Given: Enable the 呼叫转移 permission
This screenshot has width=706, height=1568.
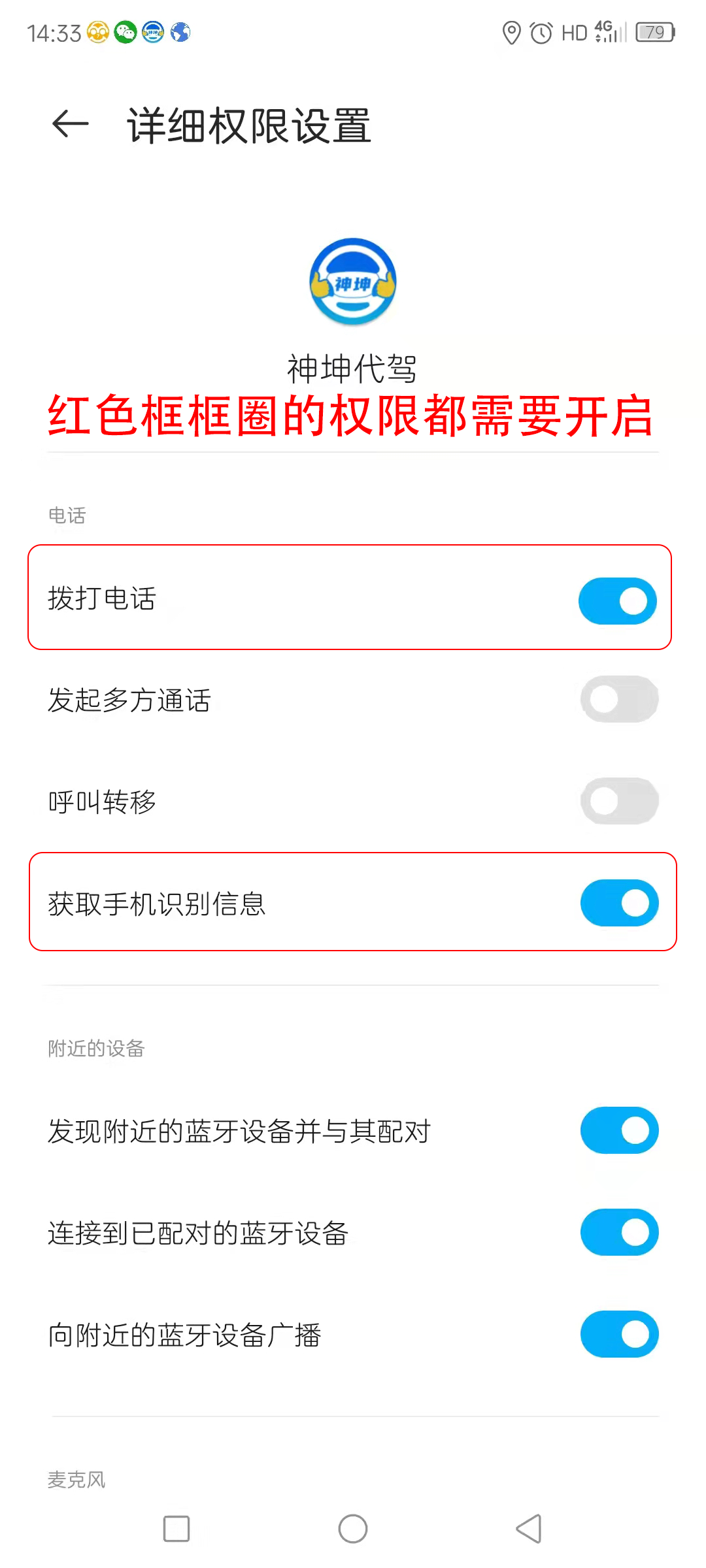Looking at the screenshot, I should pos(618,801).
